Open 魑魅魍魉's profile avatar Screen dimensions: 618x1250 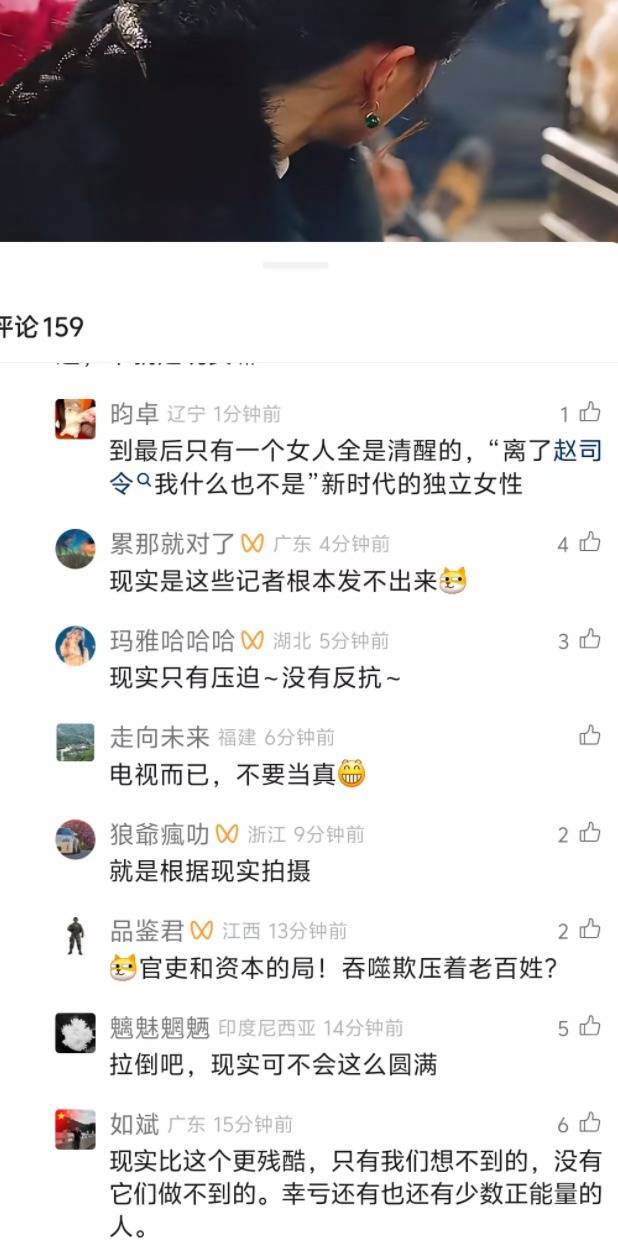75,1032
